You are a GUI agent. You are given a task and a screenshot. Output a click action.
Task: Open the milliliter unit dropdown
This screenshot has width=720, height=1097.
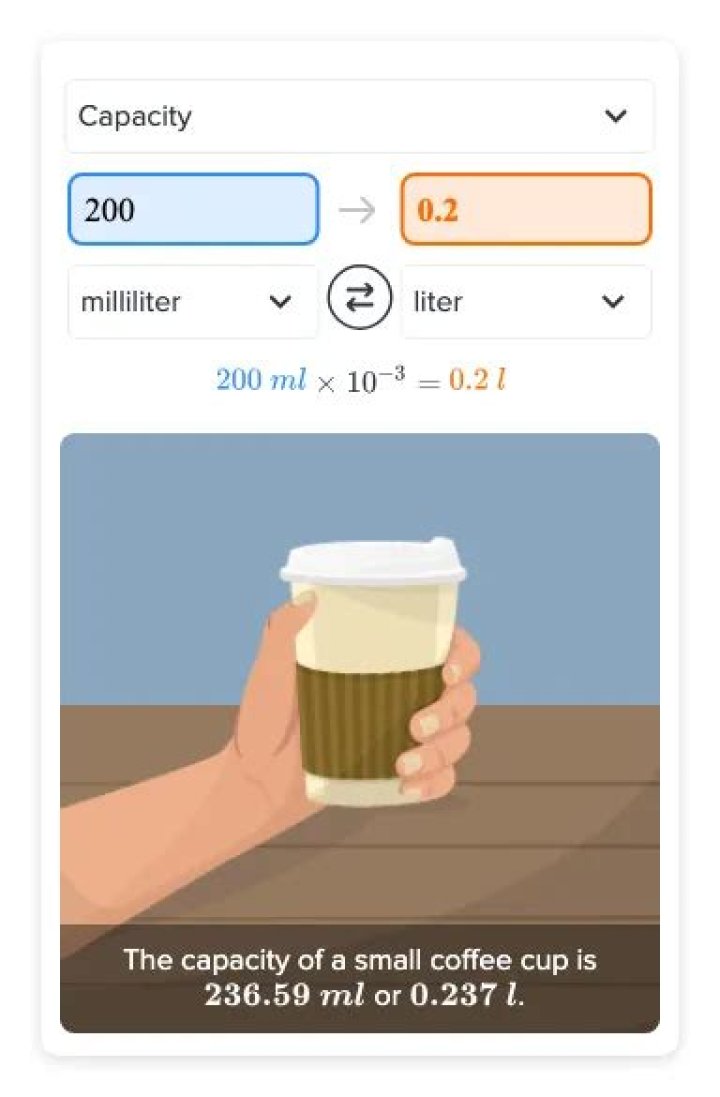pos(193,301)
